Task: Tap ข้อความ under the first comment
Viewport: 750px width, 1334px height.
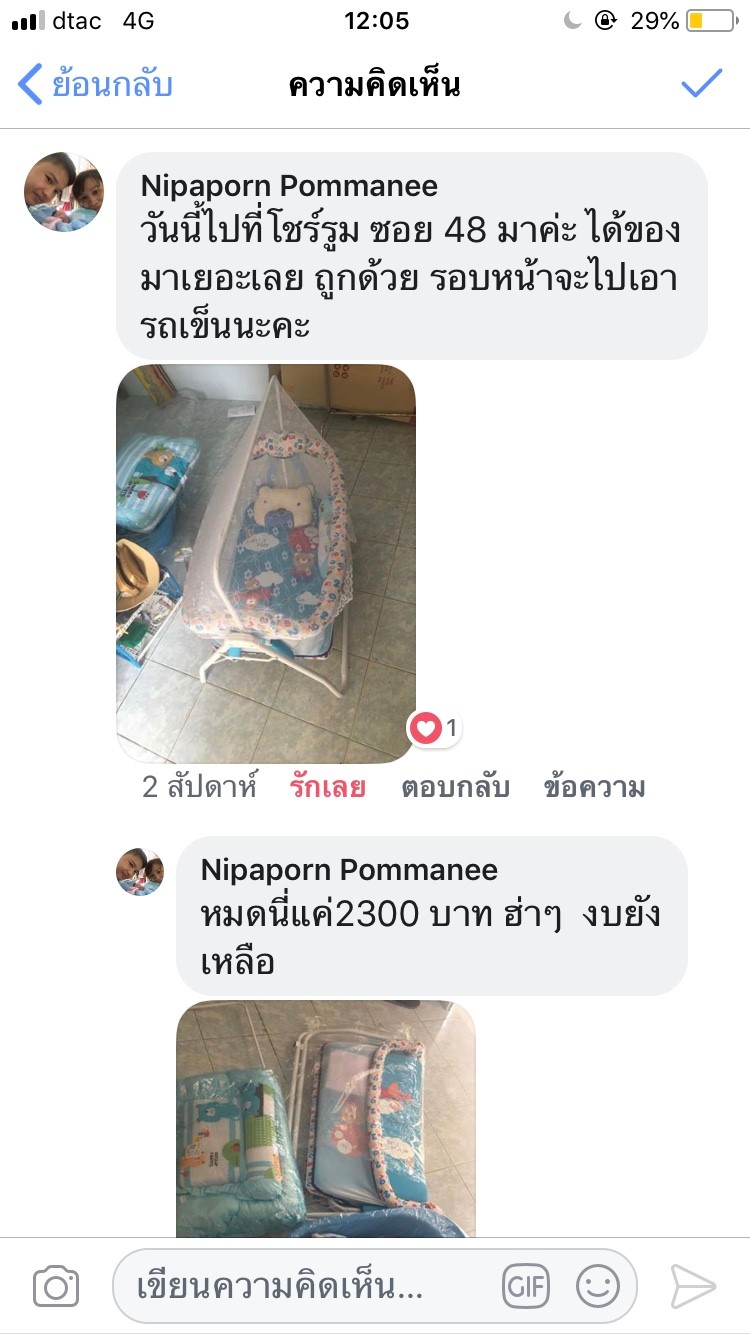Action: [594, 788]
